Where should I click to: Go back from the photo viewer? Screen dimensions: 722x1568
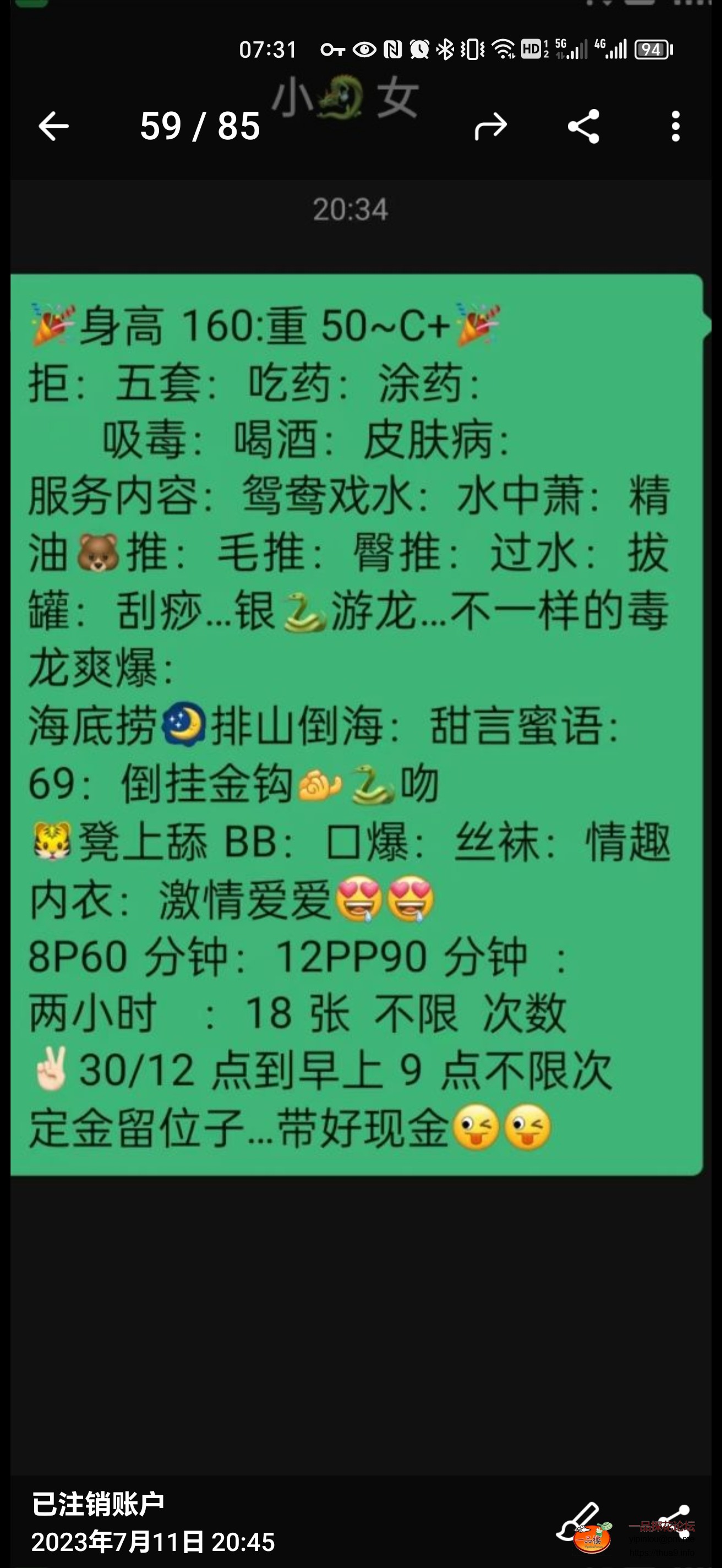(x=53, y=127)
